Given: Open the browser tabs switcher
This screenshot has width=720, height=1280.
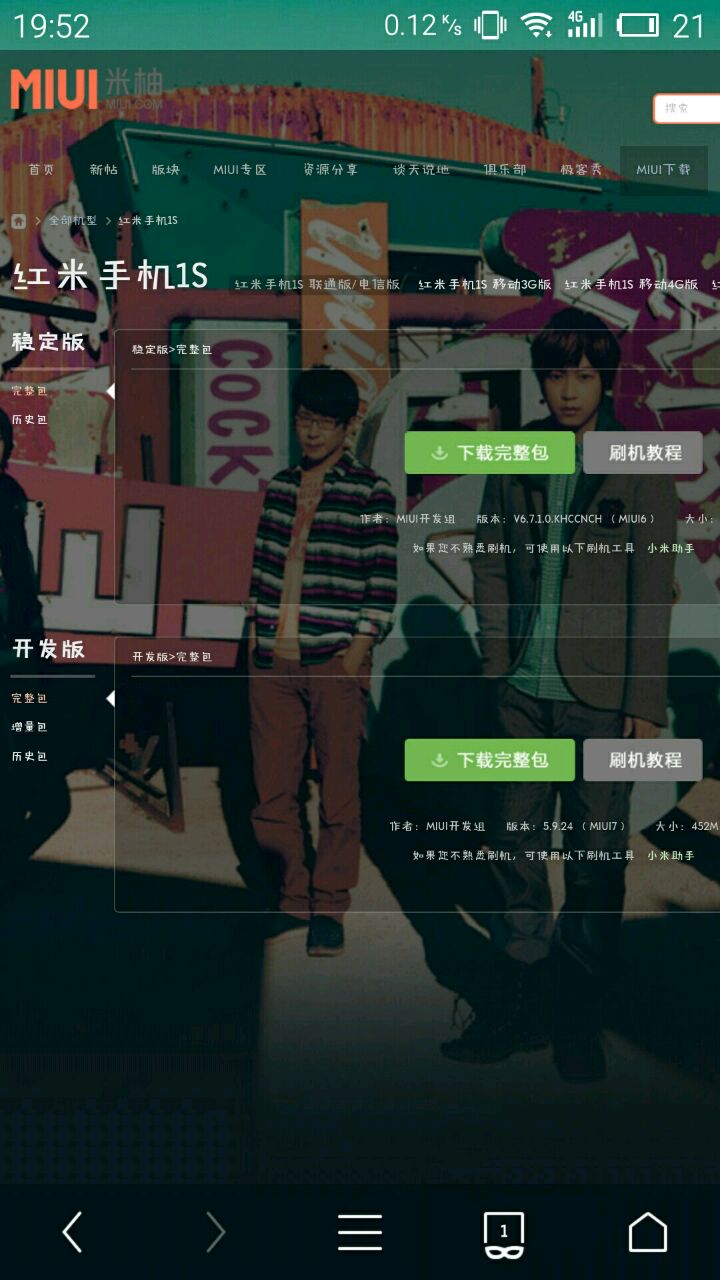Looking at the screenshot, I should [503, 1232].
